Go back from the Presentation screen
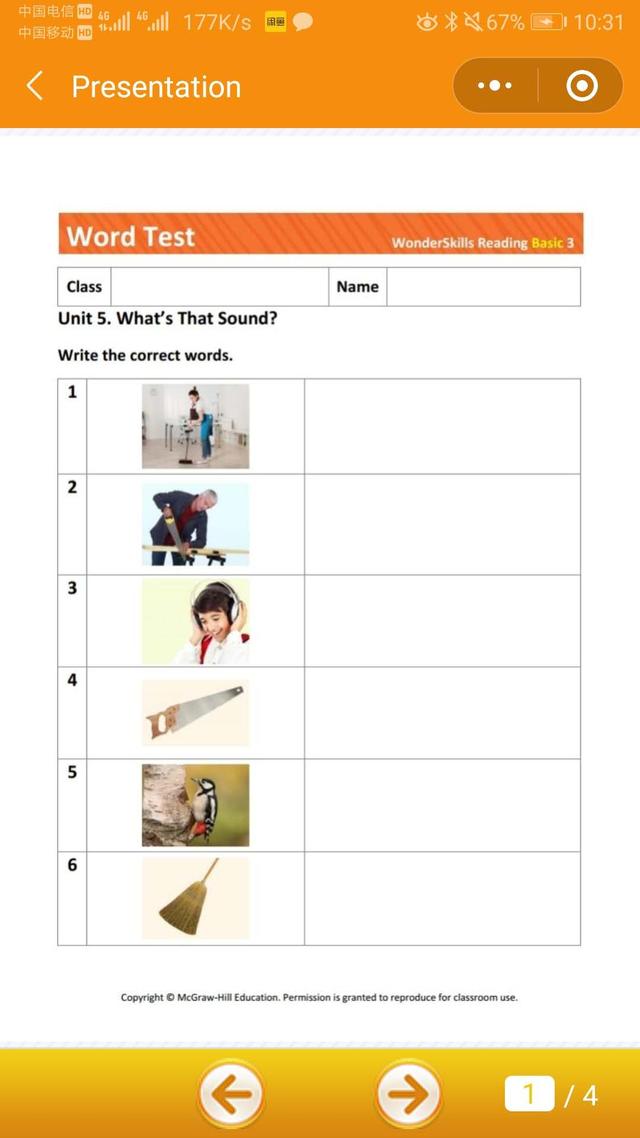Image resolution: width=640 pixels, height=1138 pixels. tap(35, 87)
